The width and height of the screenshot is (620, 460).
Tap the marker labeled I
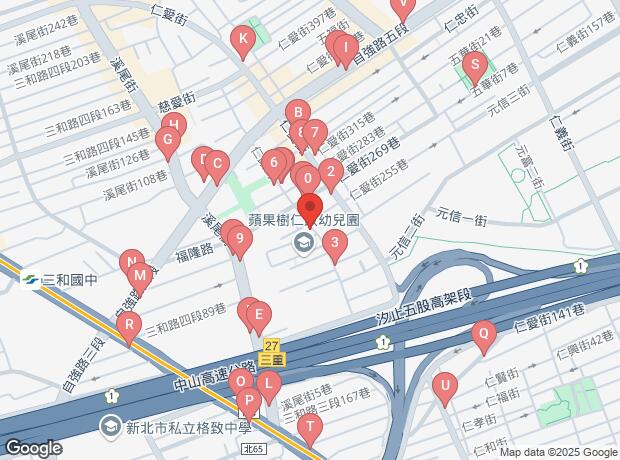click(x=343, y=47)
